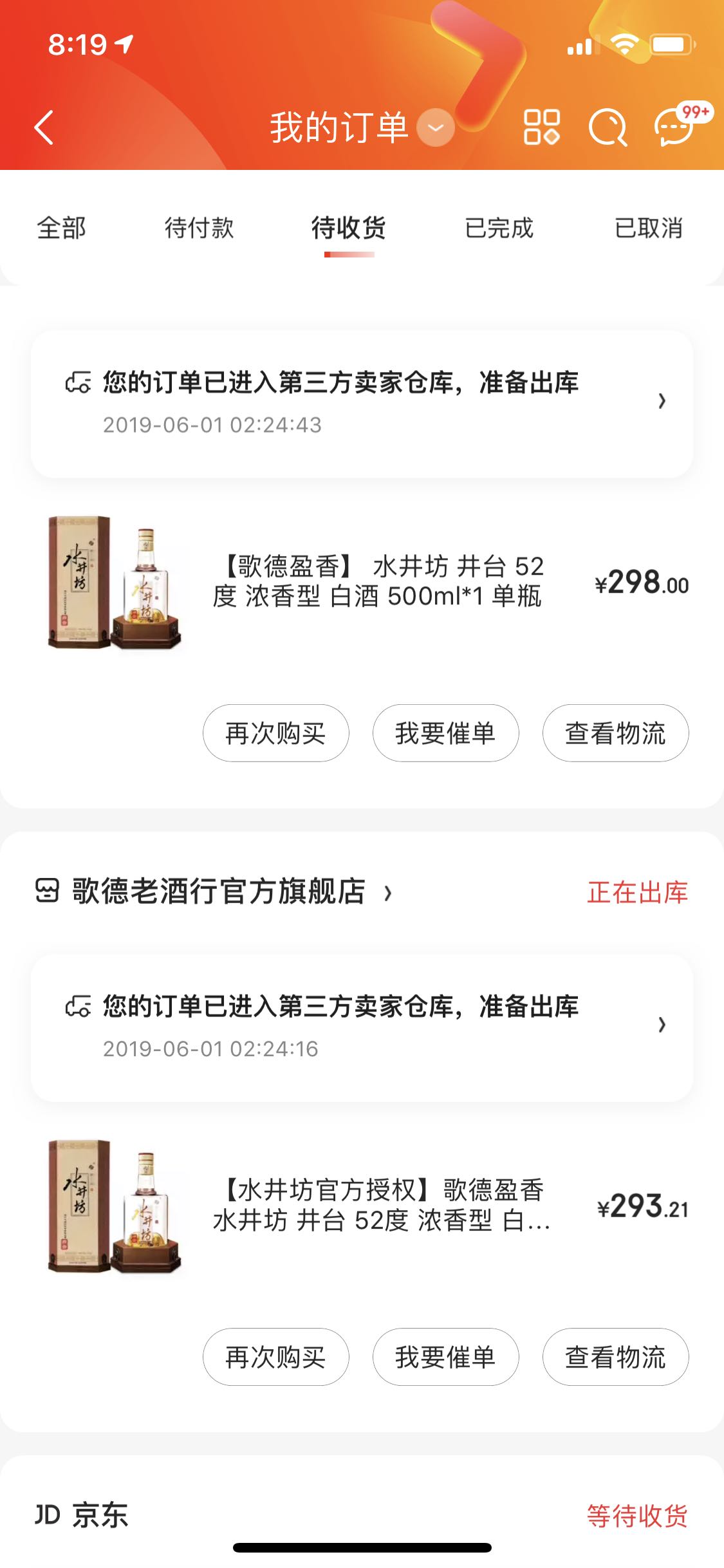The width and height of the screenshot is (724, 1568).
Task: Tap 查看物流 for the ¥298.00 order
Action: (615, 733)
